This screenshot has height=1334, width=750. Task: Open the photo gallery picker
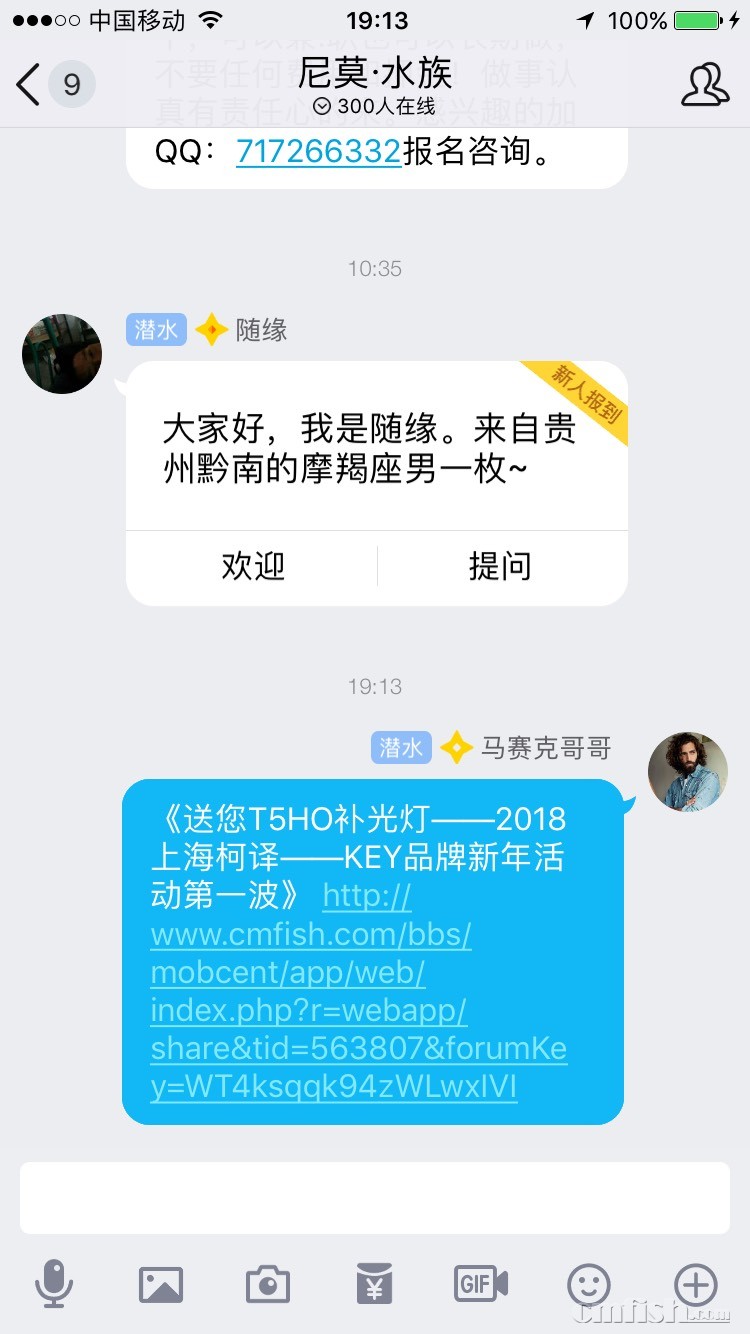pyautogui.click(x=161, y=1284)
